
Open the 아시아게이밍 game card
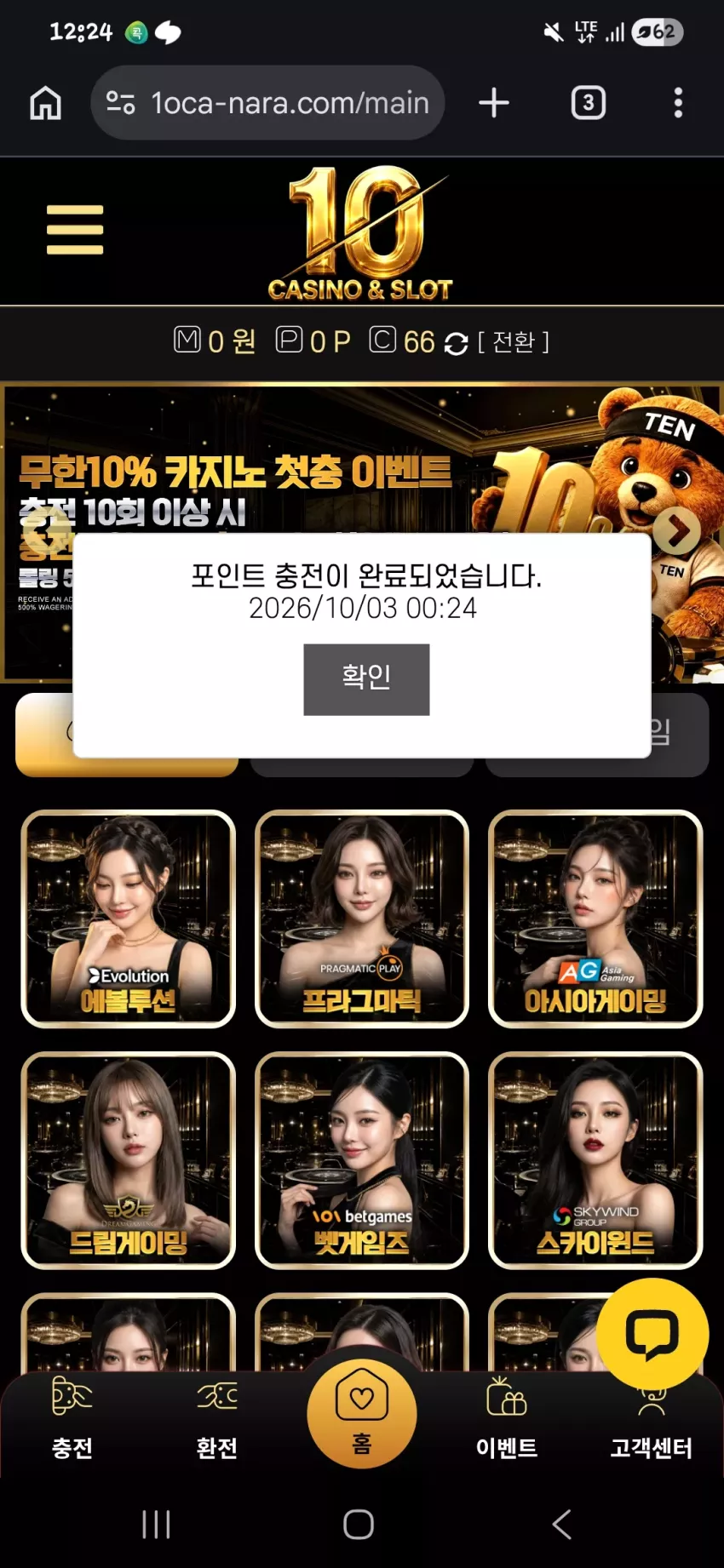tap(595, 918)
